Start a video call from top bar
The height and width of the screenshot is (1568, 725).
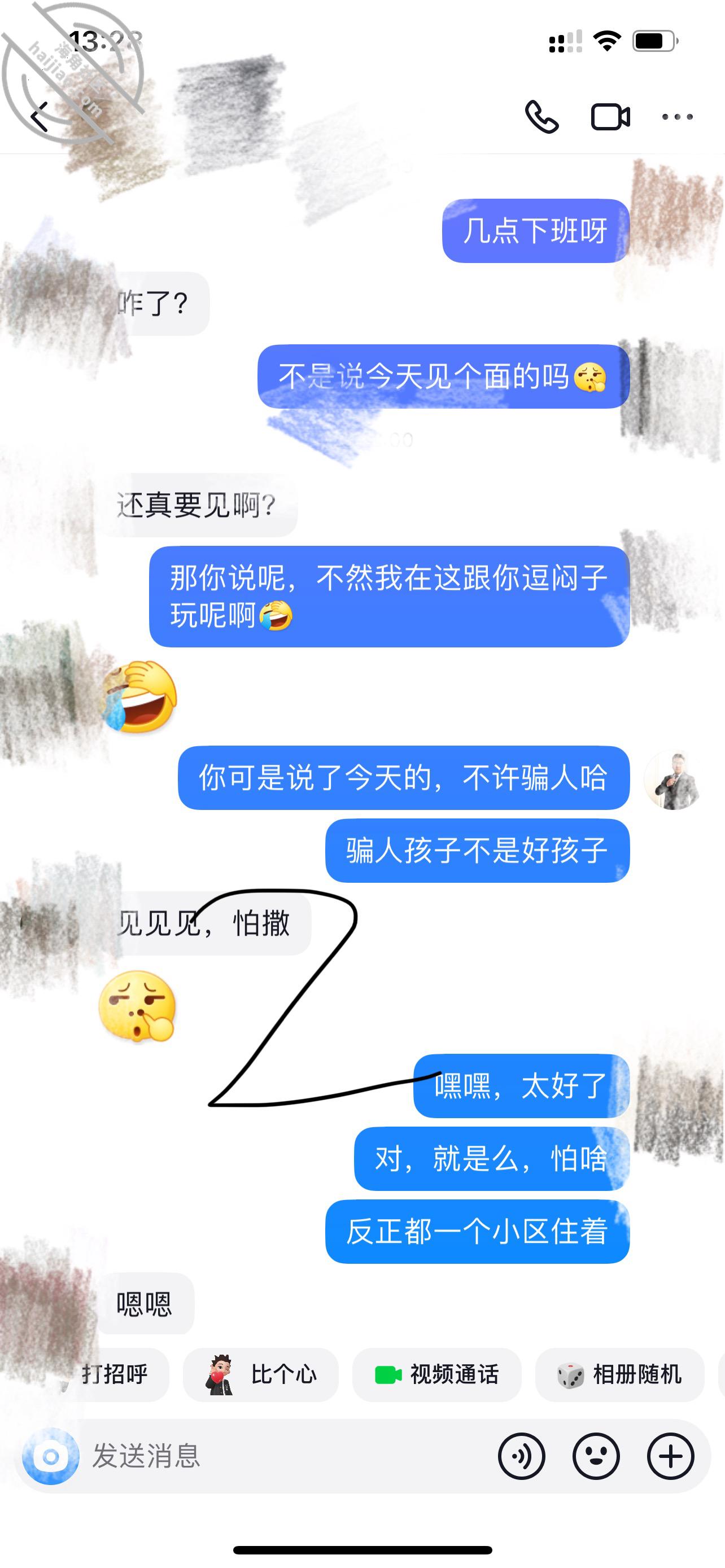[x=610, y=117]
